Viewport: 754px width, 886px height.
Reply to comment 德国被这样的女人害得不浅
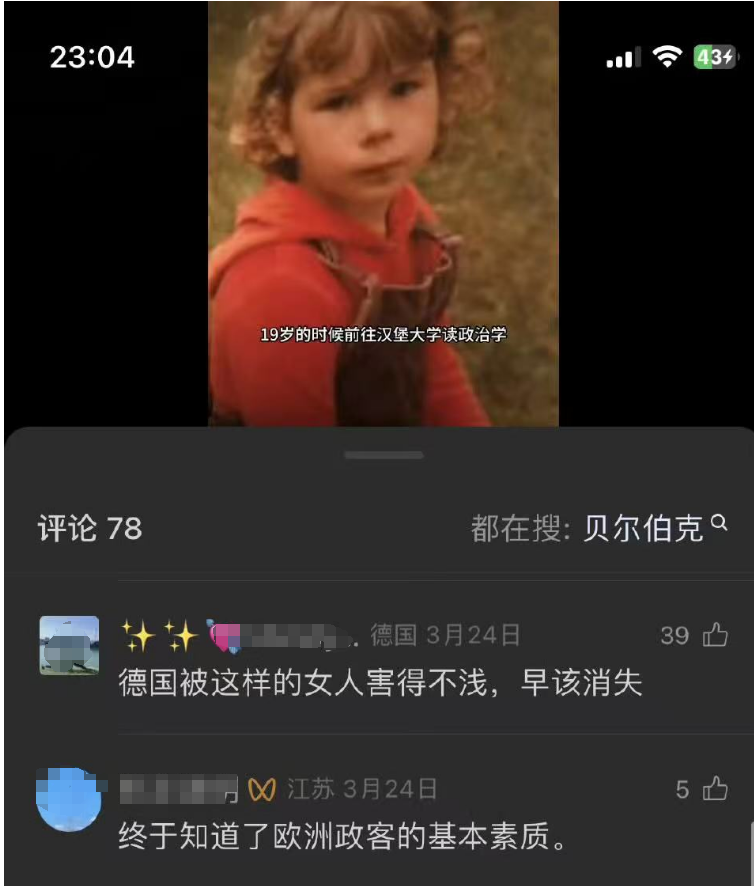click(380, 683)
